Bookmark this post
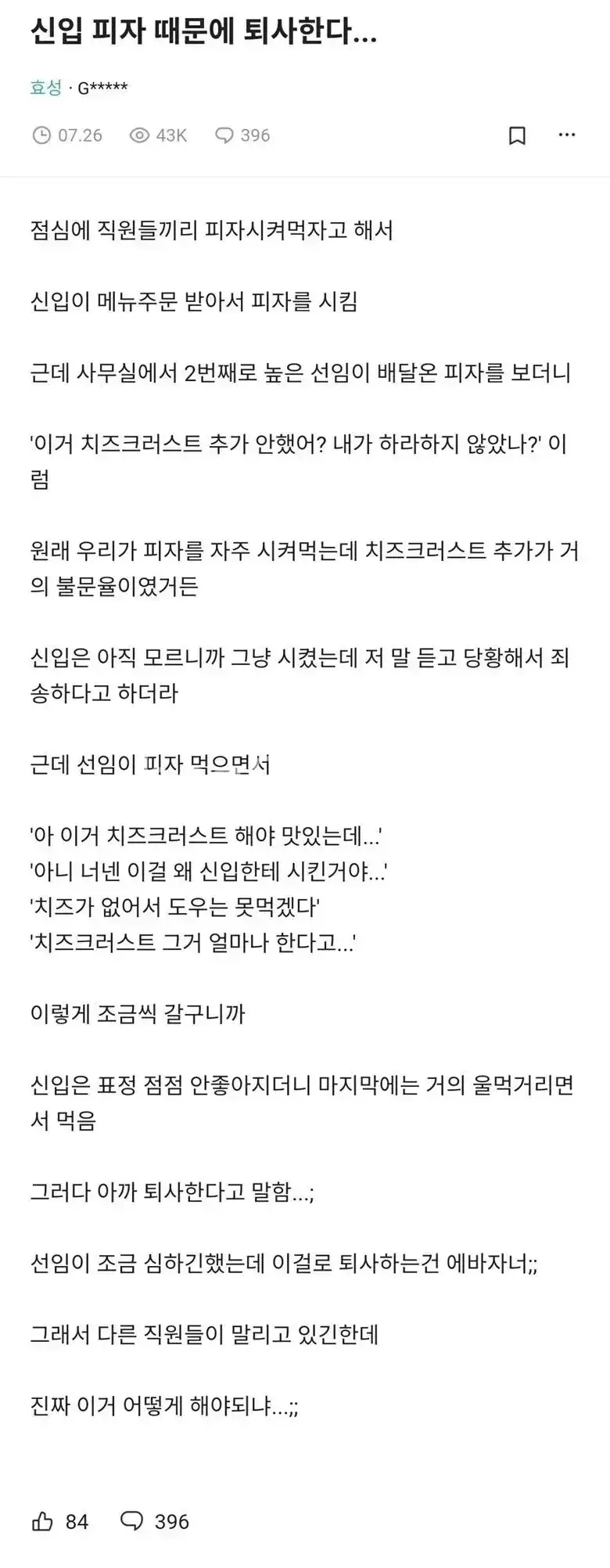Screen dimensions: 610x1568 point(517,135)
